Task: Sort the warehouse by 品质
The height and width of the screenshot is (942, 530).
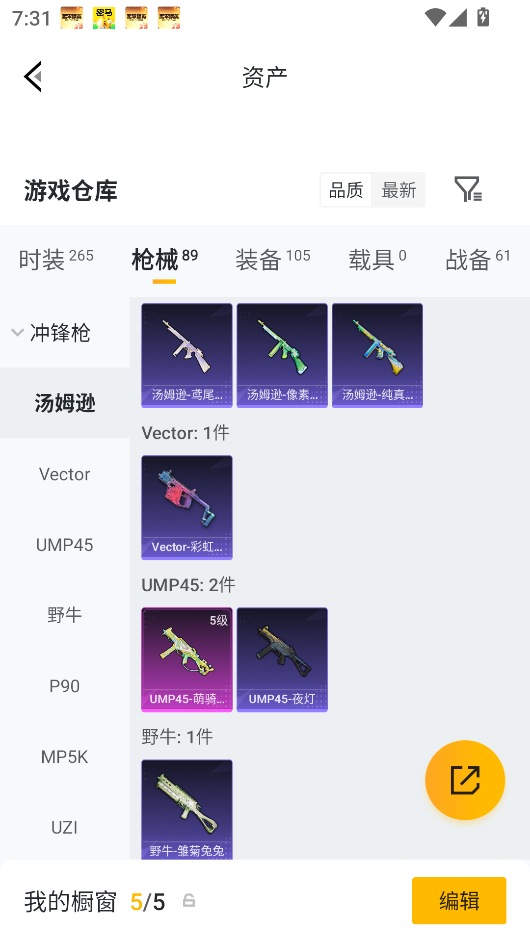Action: point(346,190)
